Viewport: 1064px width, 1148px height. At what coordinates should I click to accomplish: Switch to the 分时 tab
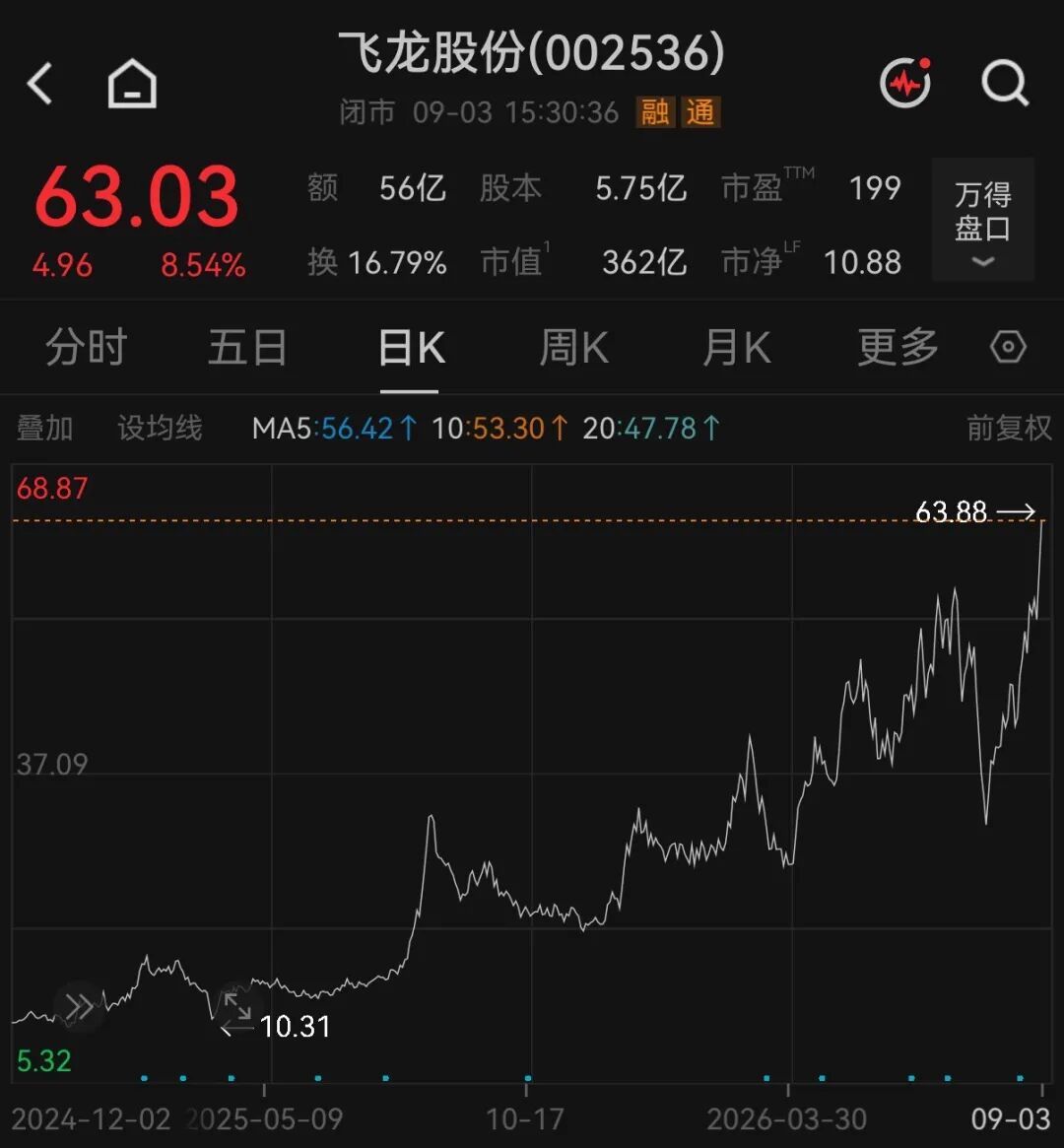click(87, 347)
